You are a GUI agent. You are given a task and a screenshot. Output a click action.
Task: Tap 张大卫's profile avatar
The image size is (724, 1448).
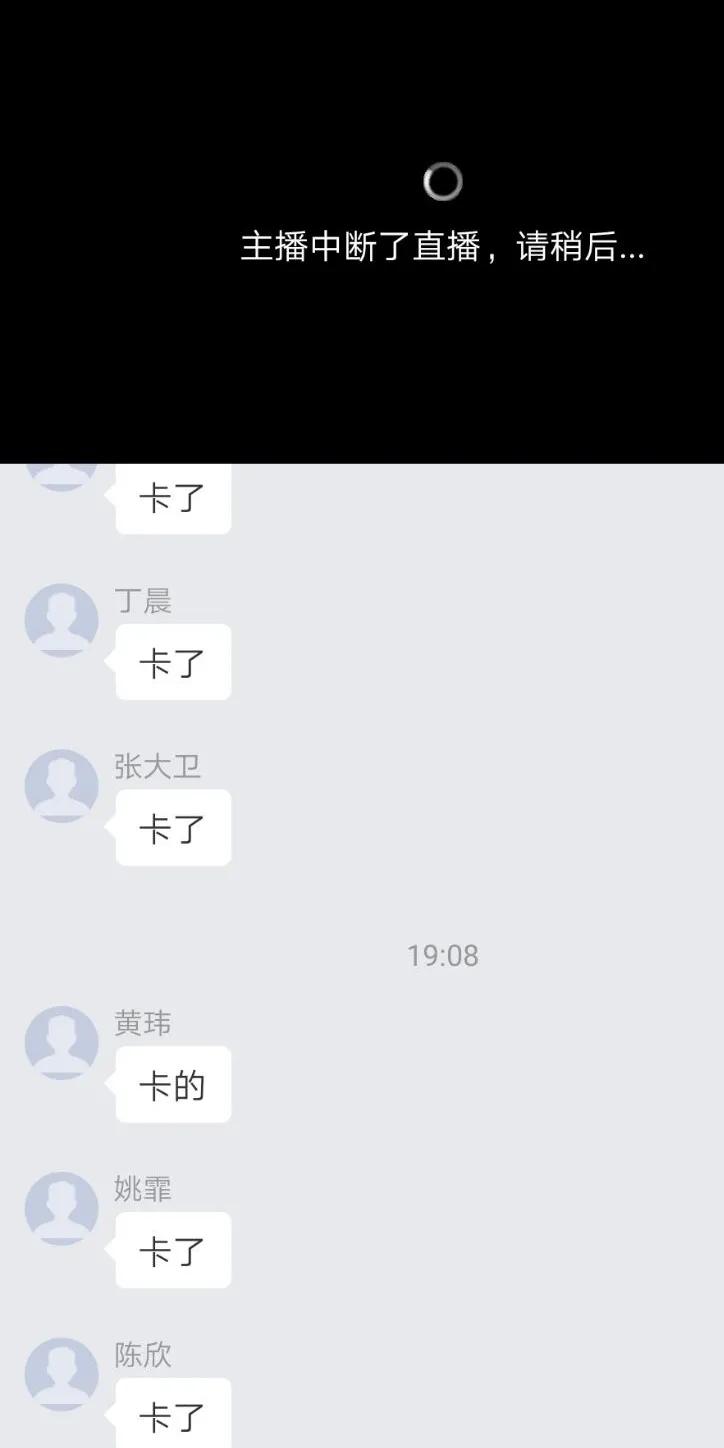pyautogui.click(x=61, y=786)
